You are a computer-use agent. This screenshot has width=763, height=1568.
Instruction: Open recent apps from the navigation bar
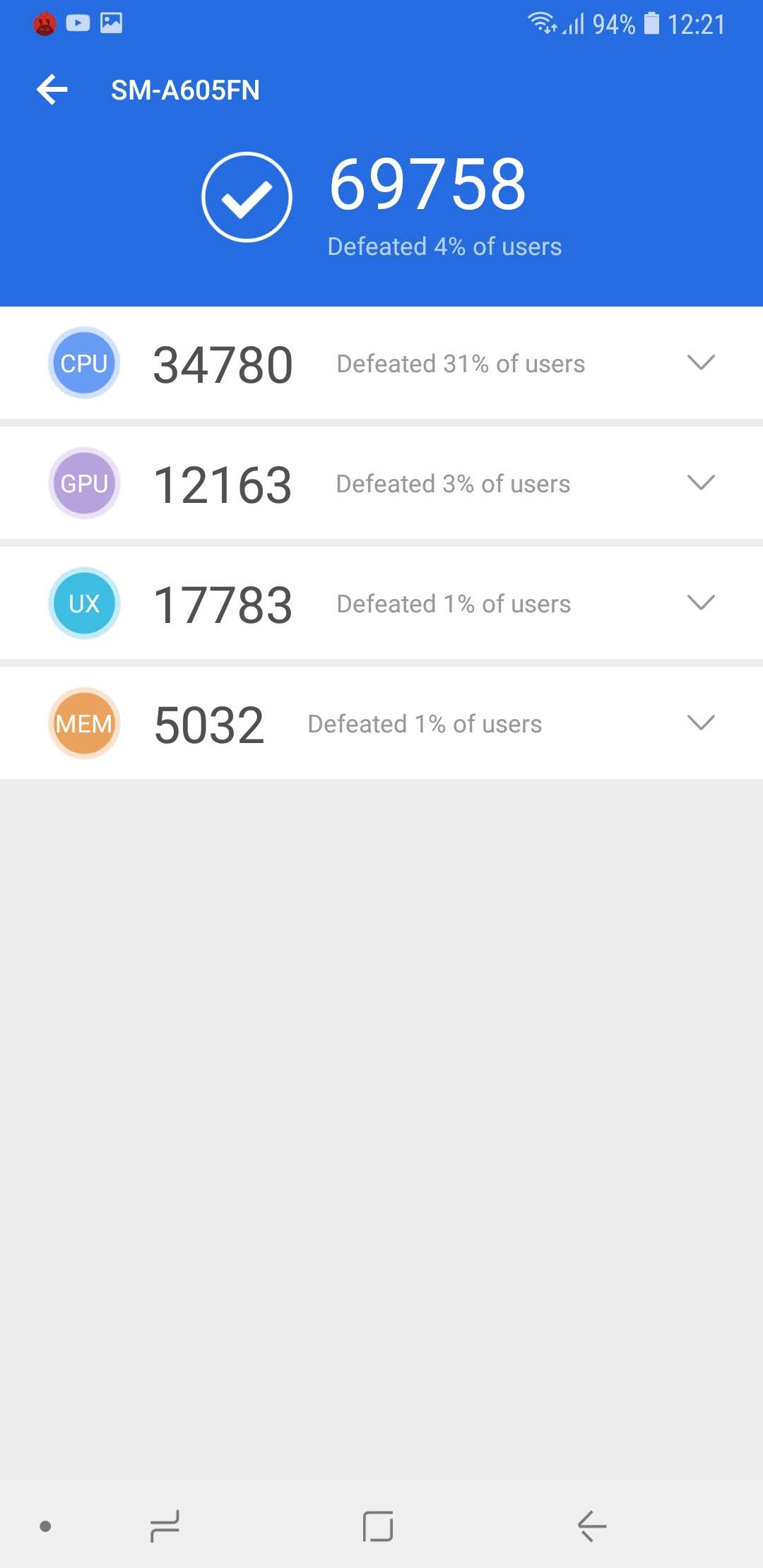point(165,1526)
